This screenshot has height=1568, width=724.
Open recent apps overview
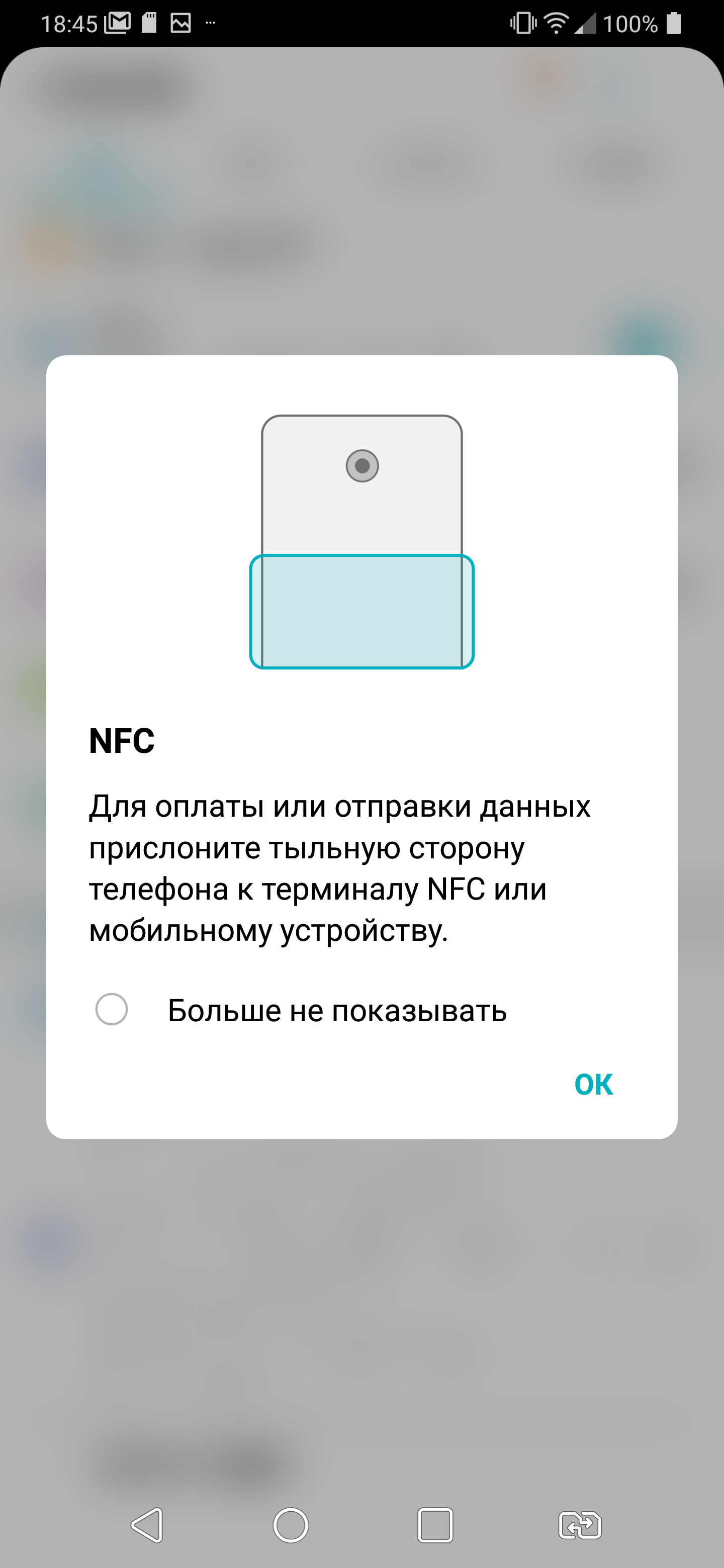coord(435,1525)
